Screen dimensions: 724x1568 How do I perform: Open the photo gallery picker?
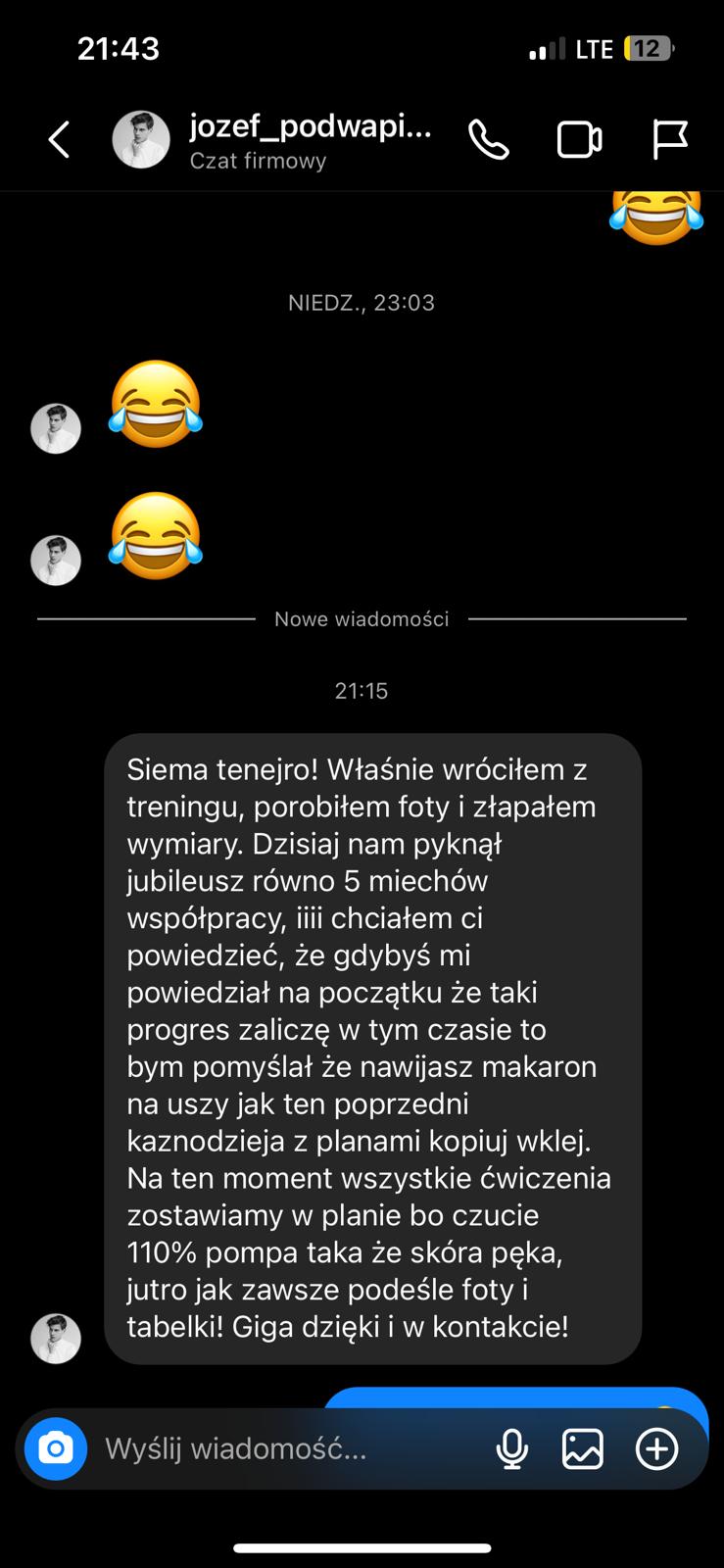coord(582,1448)
